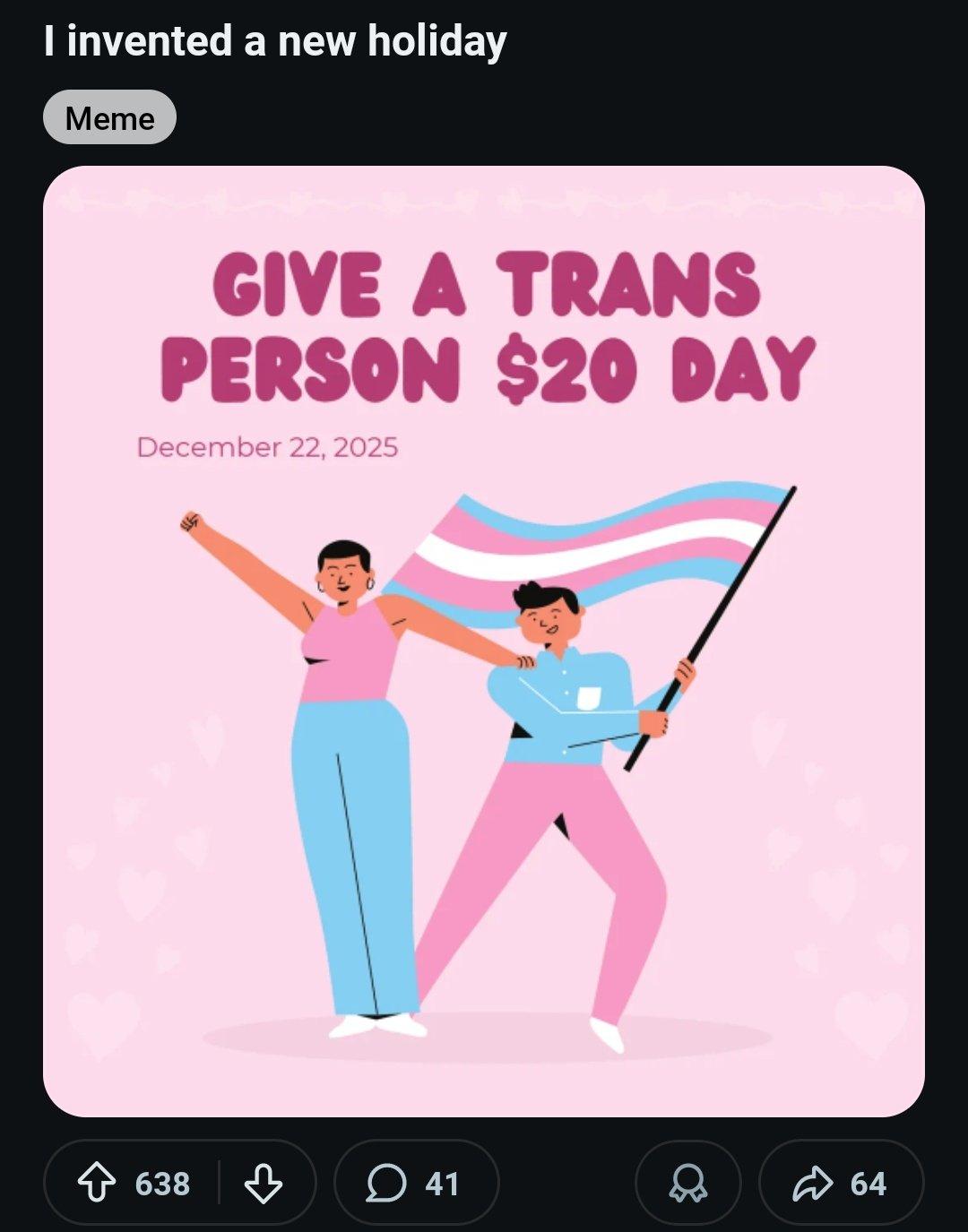Screen dimensions: 968x1232
Task: Filter by the Meme flair chip
Action: pos(109,117)
